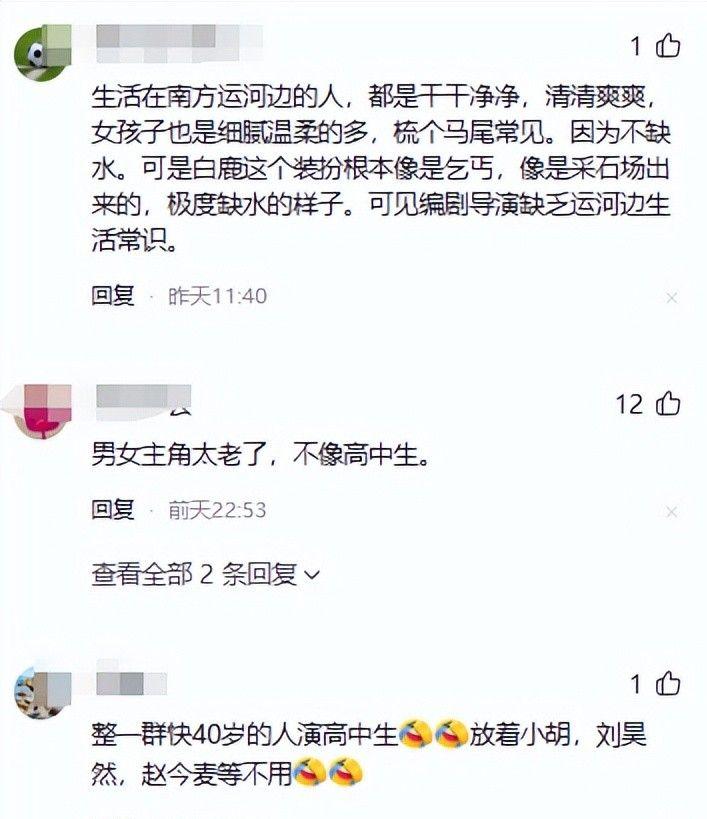Like the comment about 南方运河边

point(667,46)
